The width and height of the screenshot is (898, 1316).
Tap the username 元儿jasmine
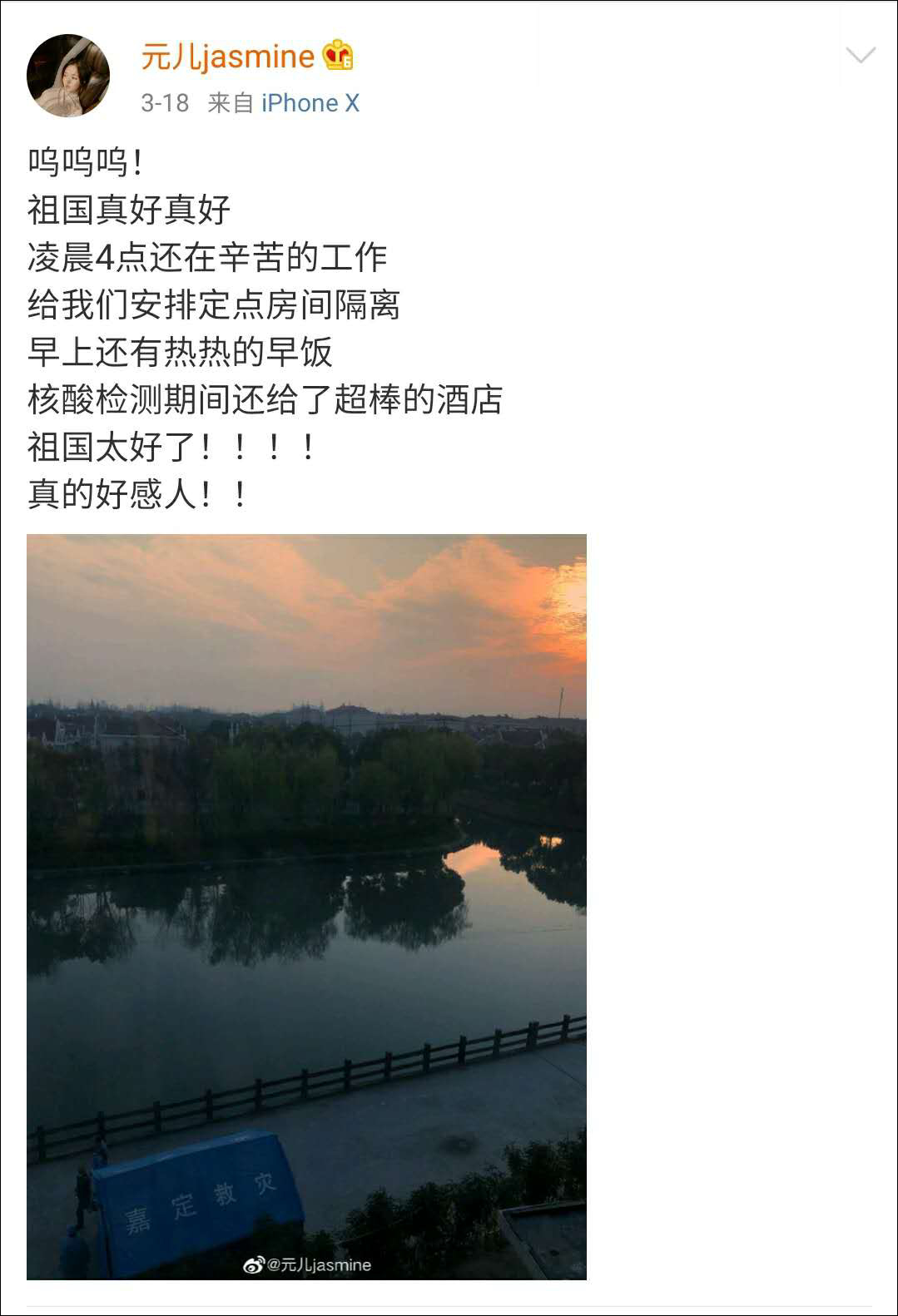point(227,57)
